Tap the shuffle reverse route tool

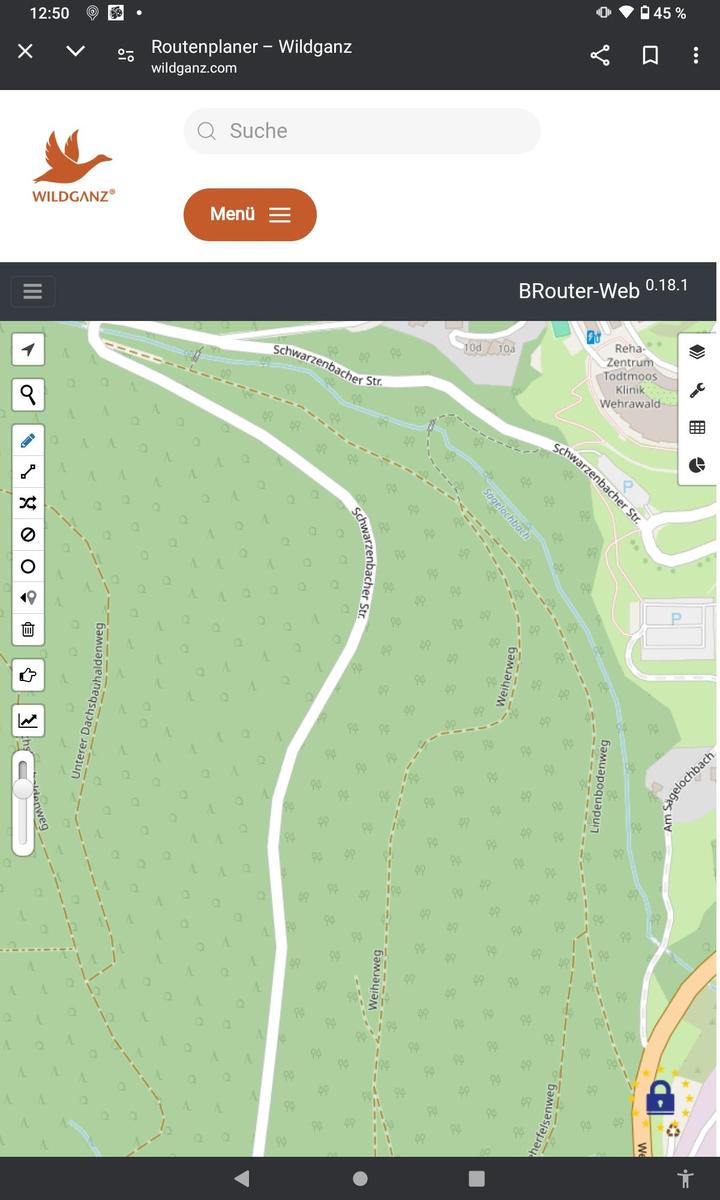point(28,503)
